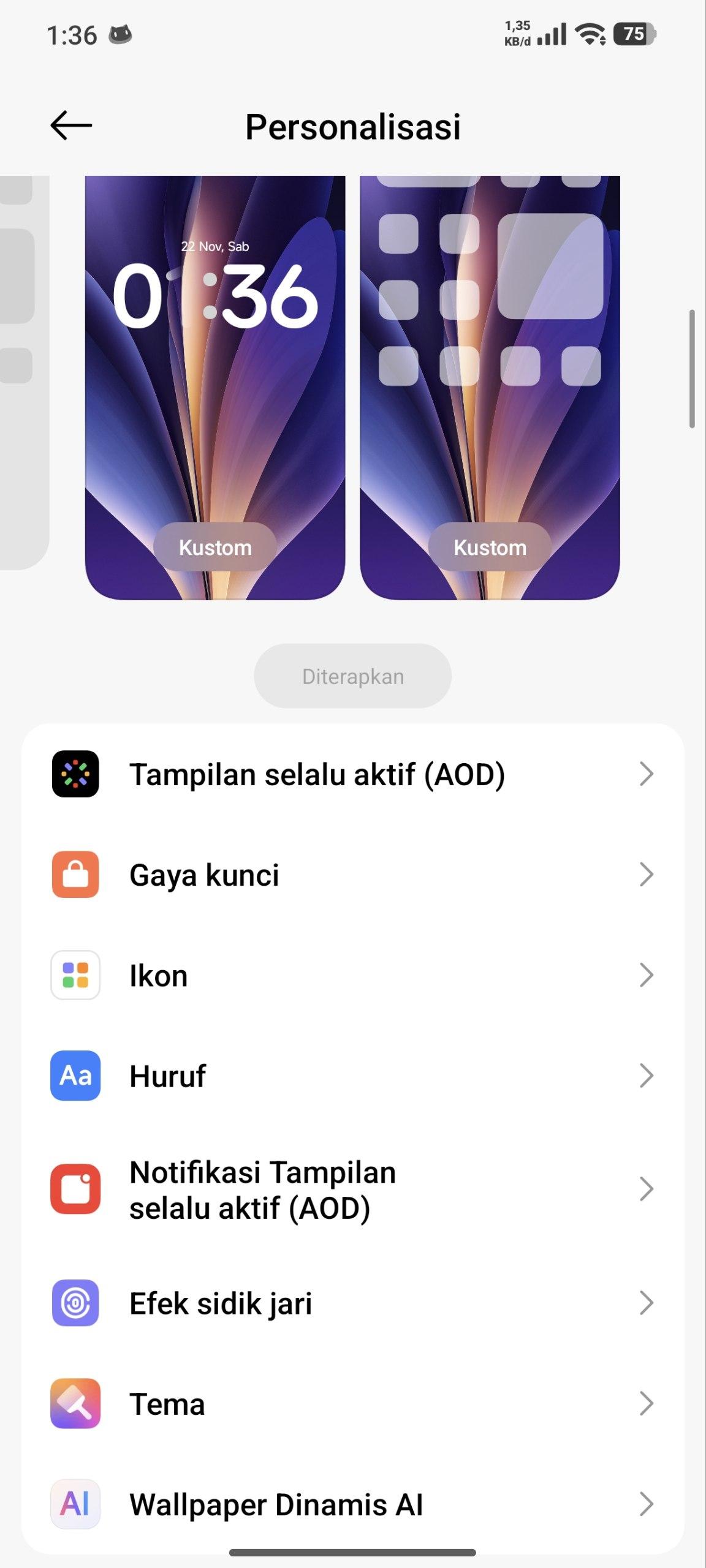This screenshot has height=1568, width=706.
Task: Open Ikon settings
Action: pyautogui.click(x=353, y=975)
